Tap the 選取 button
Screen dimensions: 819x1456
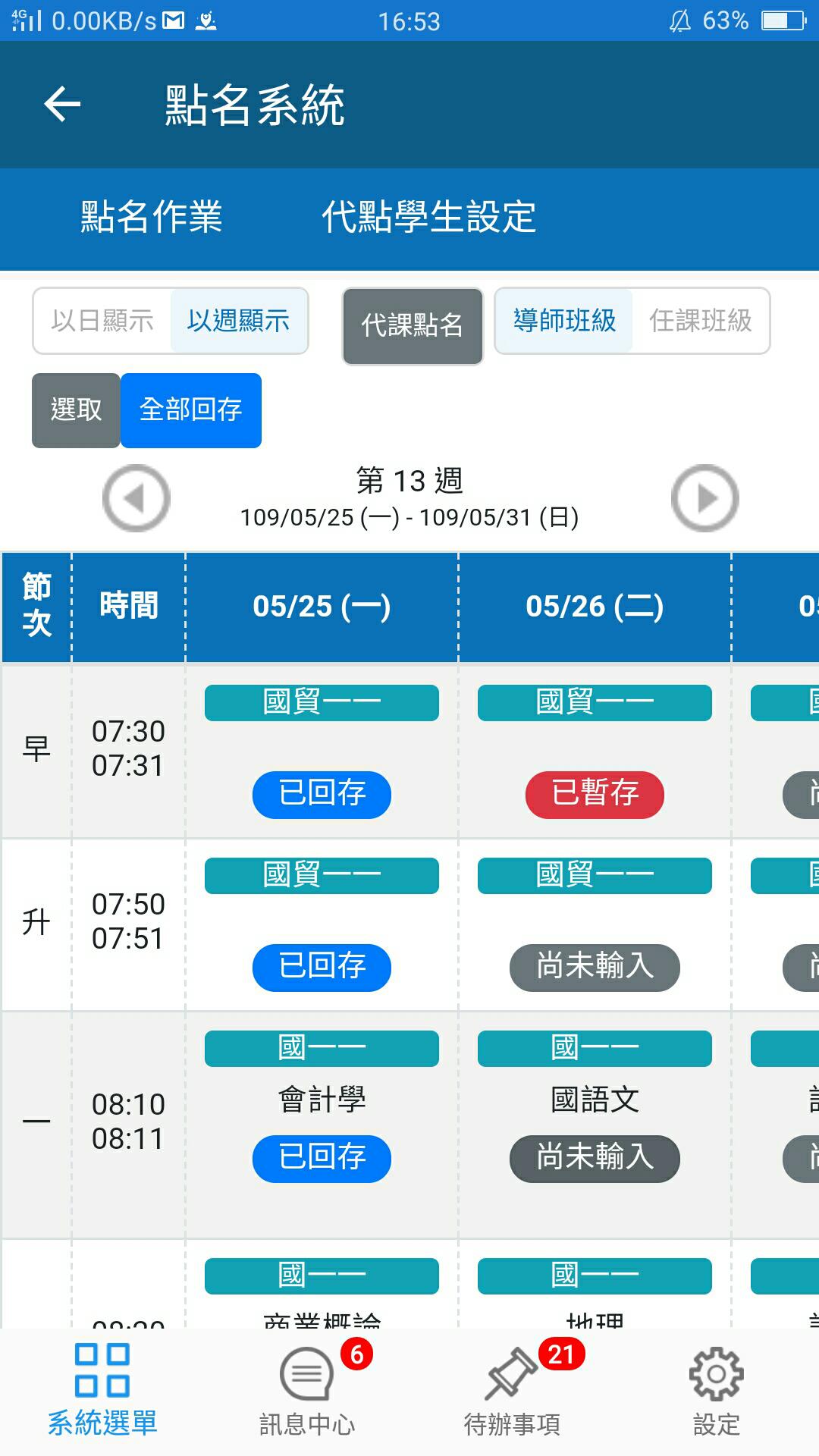point(76,410)
